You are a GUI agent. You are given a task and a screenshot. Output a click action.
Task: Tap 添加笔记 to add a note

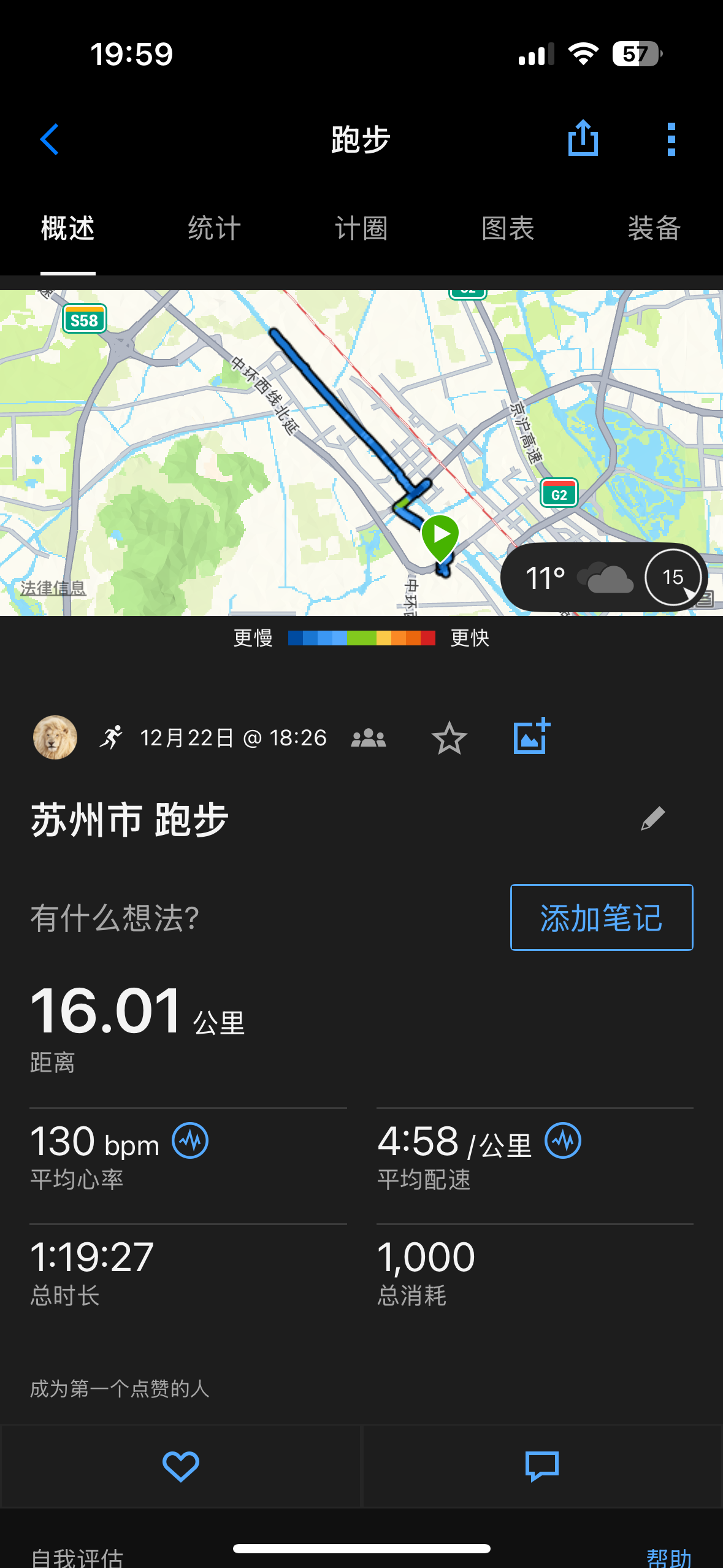pyautogui.click(x=602, y=917)
